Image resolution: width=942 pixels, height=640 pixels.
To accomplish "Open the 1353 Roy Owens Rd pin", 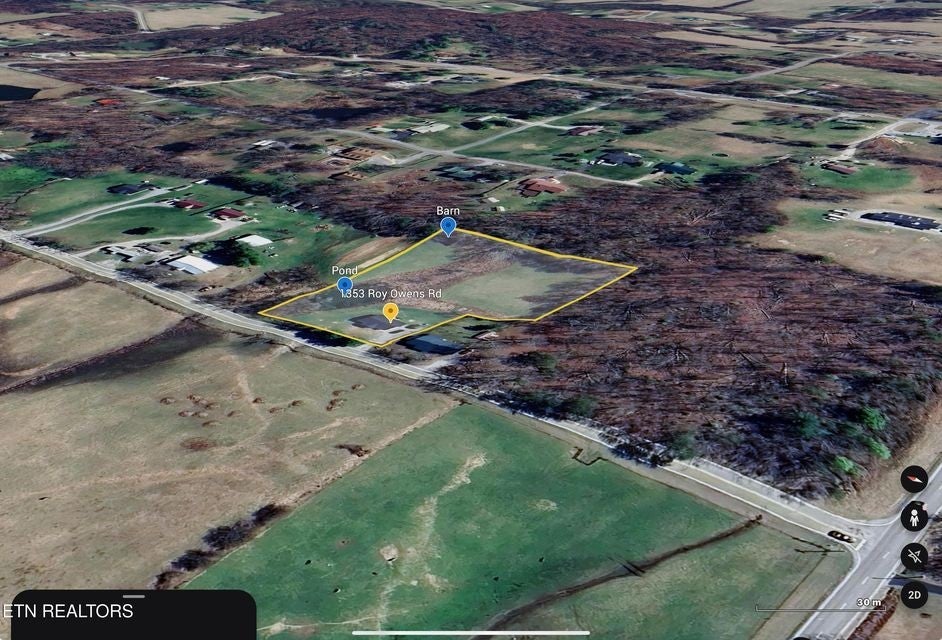I will tap(391, 311).
